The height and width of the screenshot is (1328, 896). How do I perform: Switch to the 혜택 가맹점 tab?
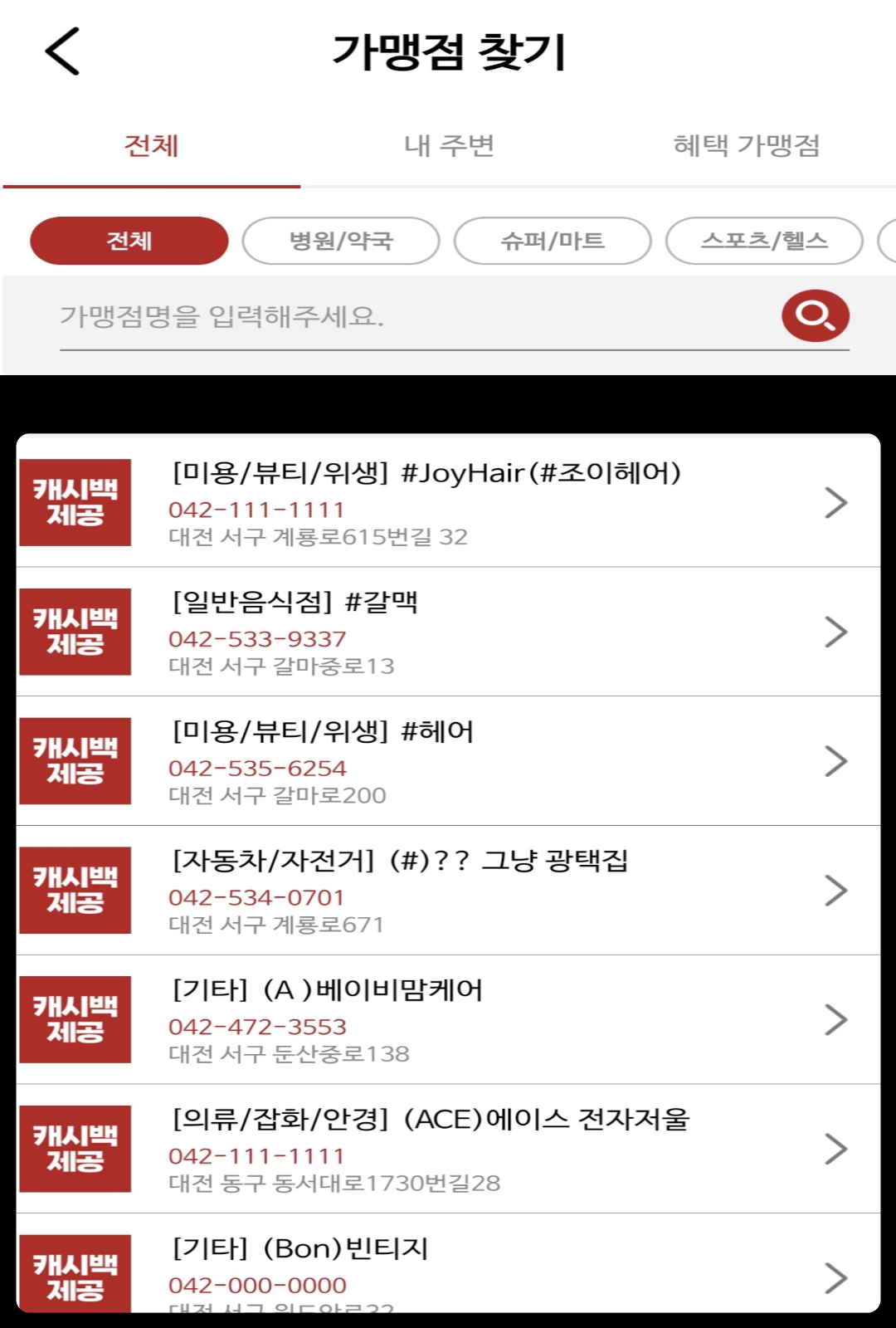[x=746, y=145]
